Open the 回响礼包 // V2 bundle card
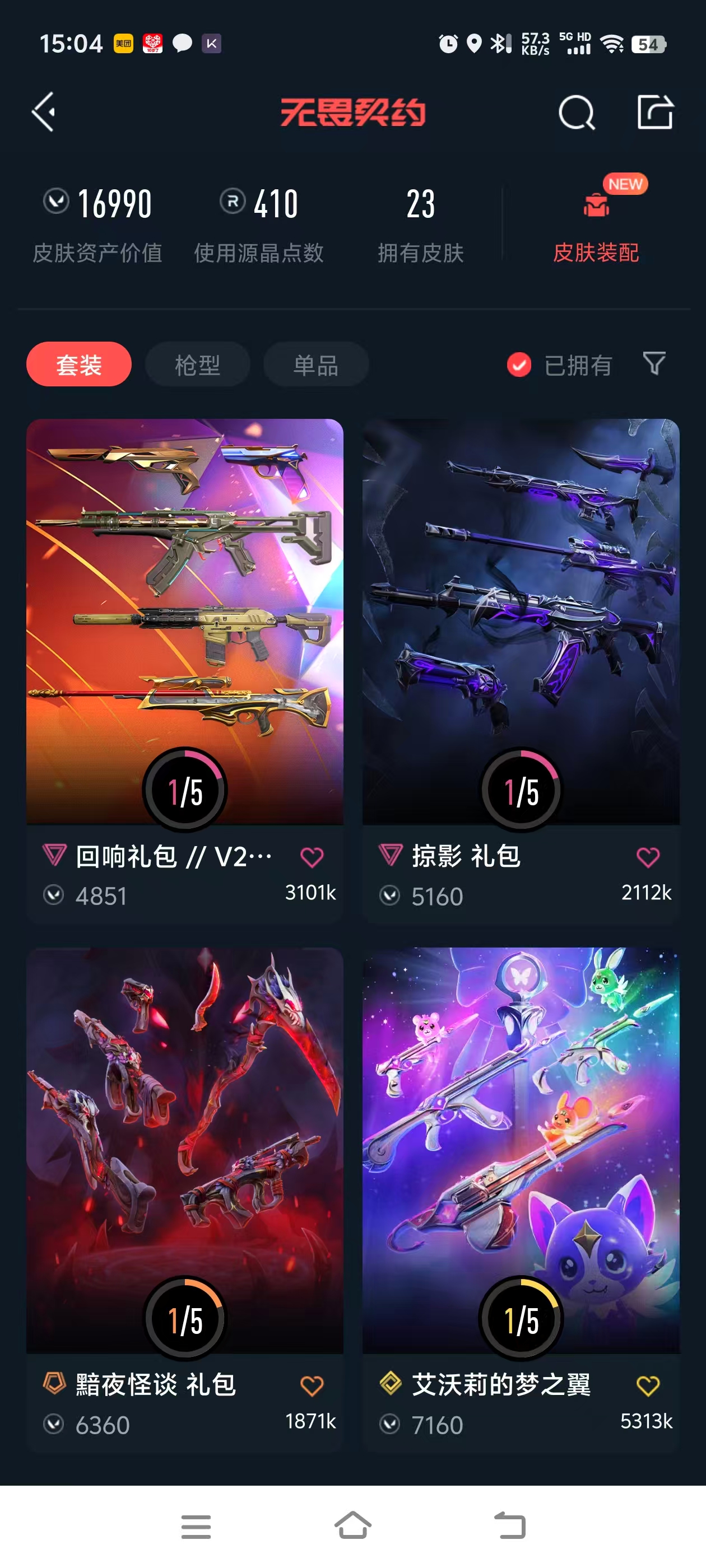 184,671
